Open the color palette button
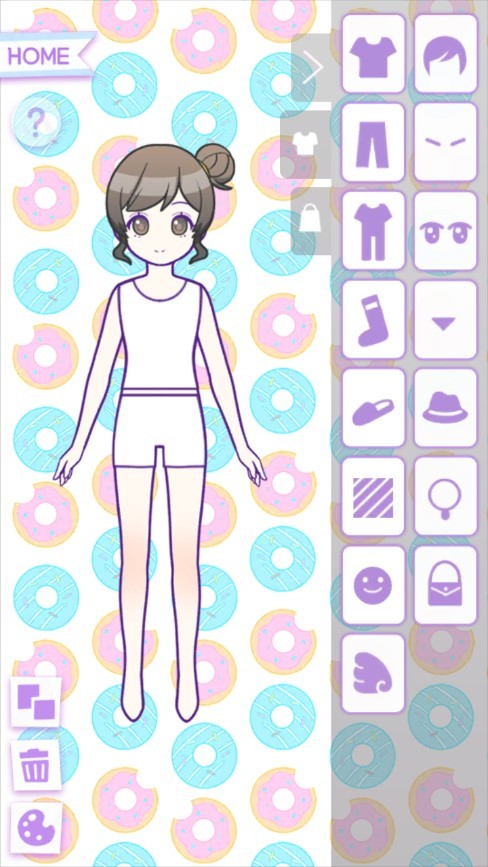488x867 pixels. coord(36,828)
